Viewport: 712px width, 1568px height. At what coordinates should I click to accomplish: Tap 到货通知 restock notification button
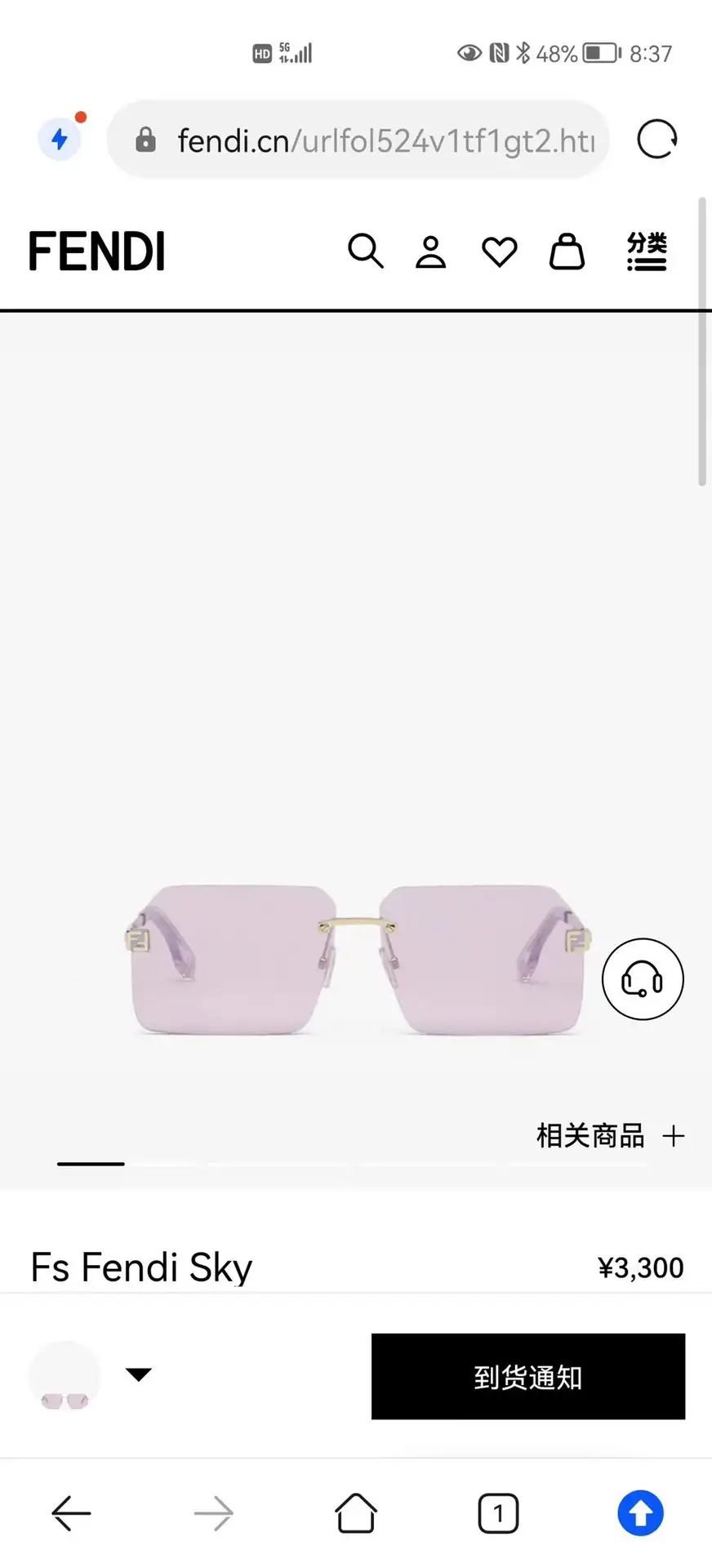point(528,1376)
